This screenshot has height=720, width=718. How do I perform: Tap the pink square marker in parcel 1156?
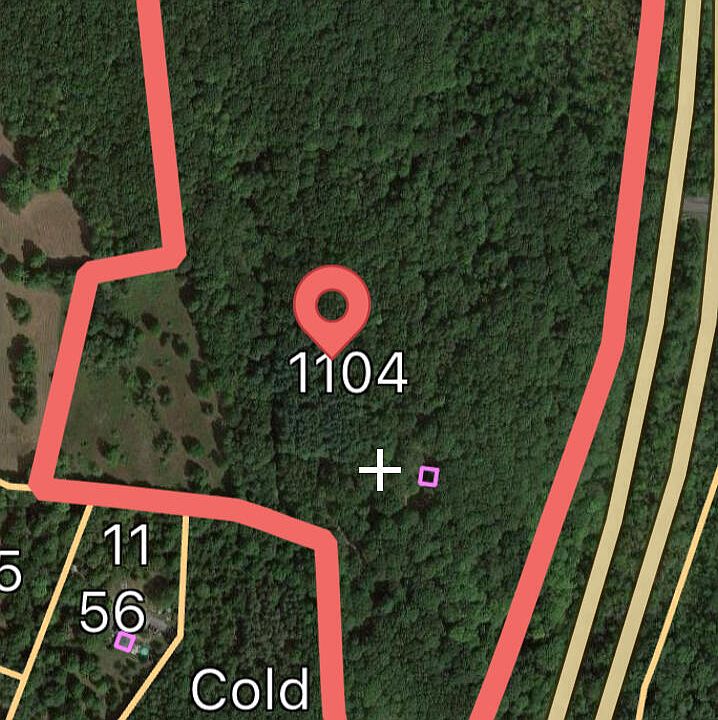click(x=125, y=641)
